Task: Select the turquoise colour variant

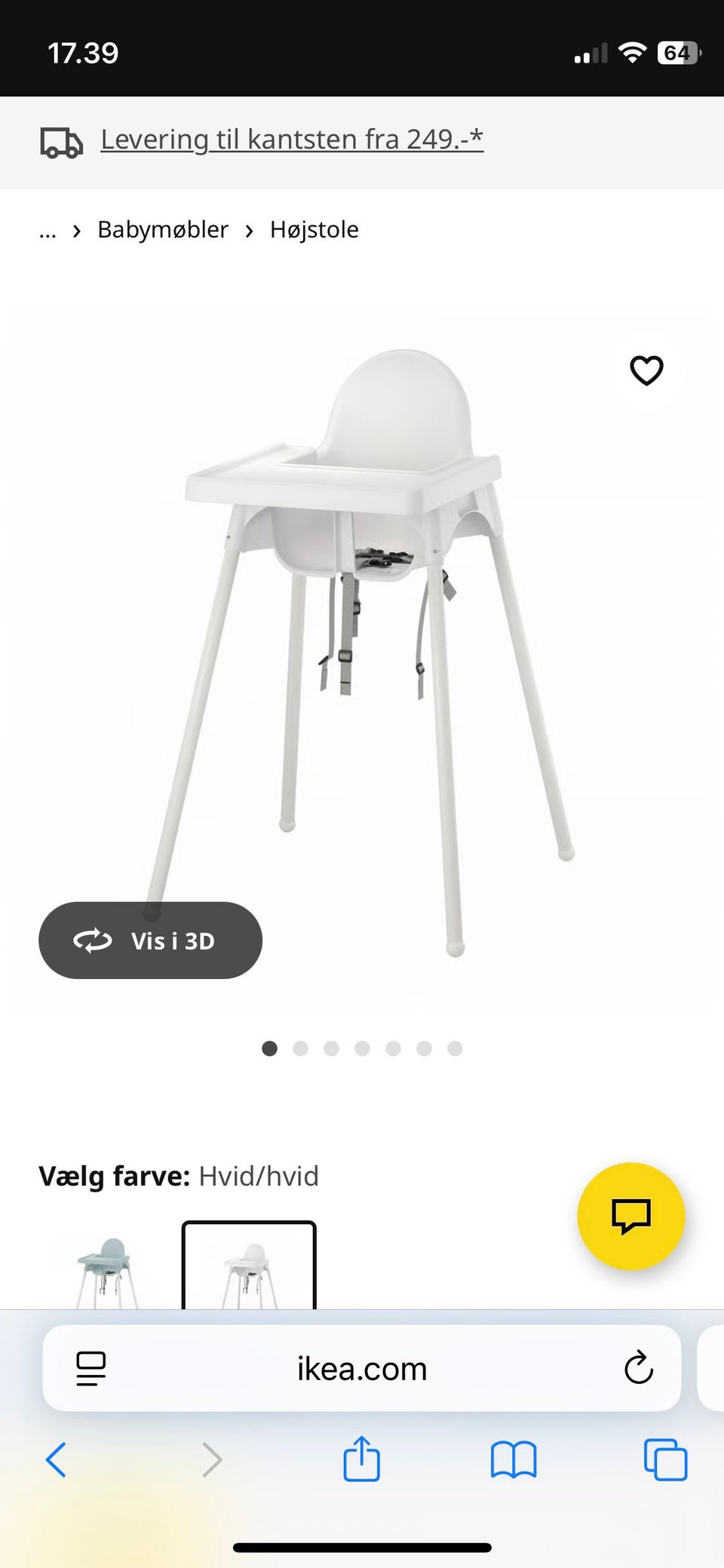Action: [106, 1266]
